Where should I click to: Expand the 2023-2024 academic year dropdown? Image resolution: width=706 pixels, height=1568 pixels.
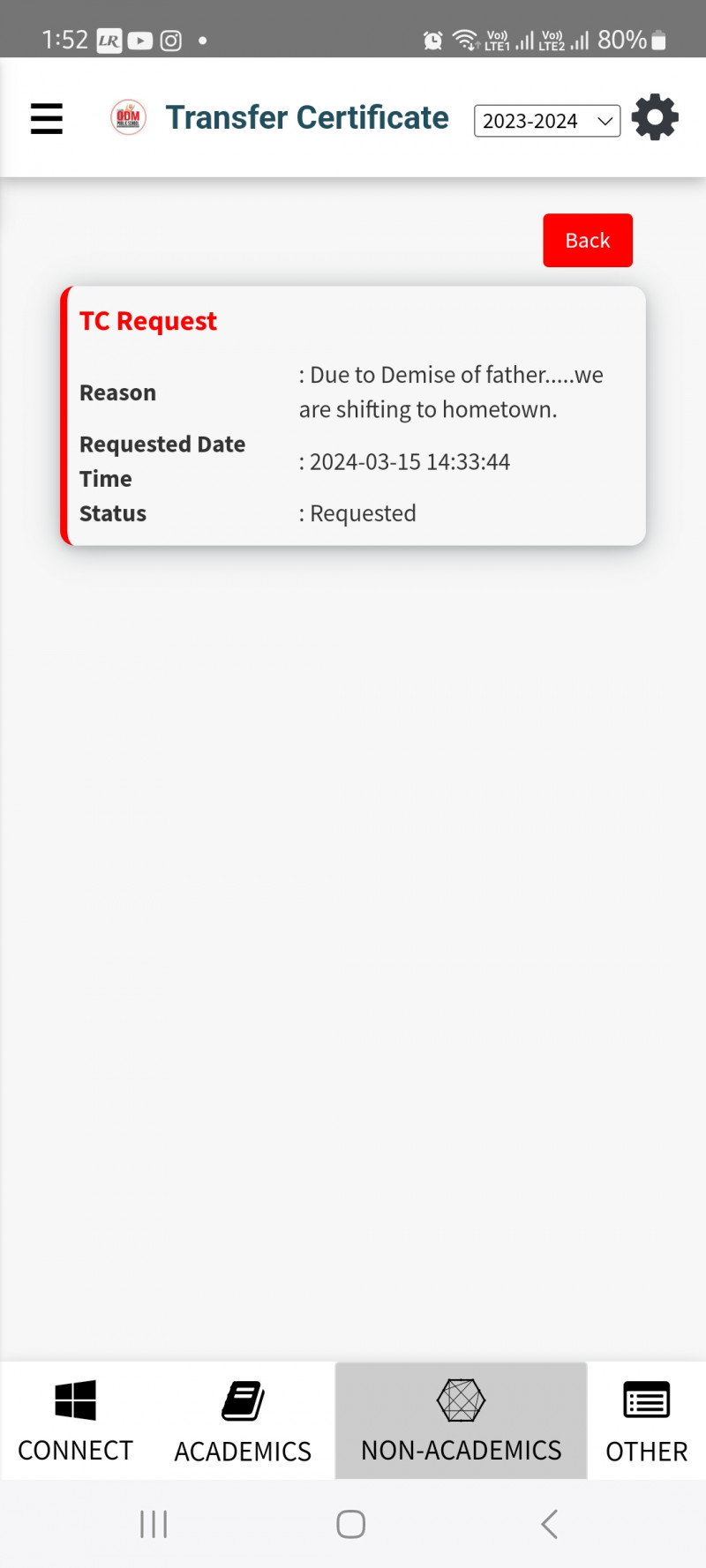coord(546,121)
